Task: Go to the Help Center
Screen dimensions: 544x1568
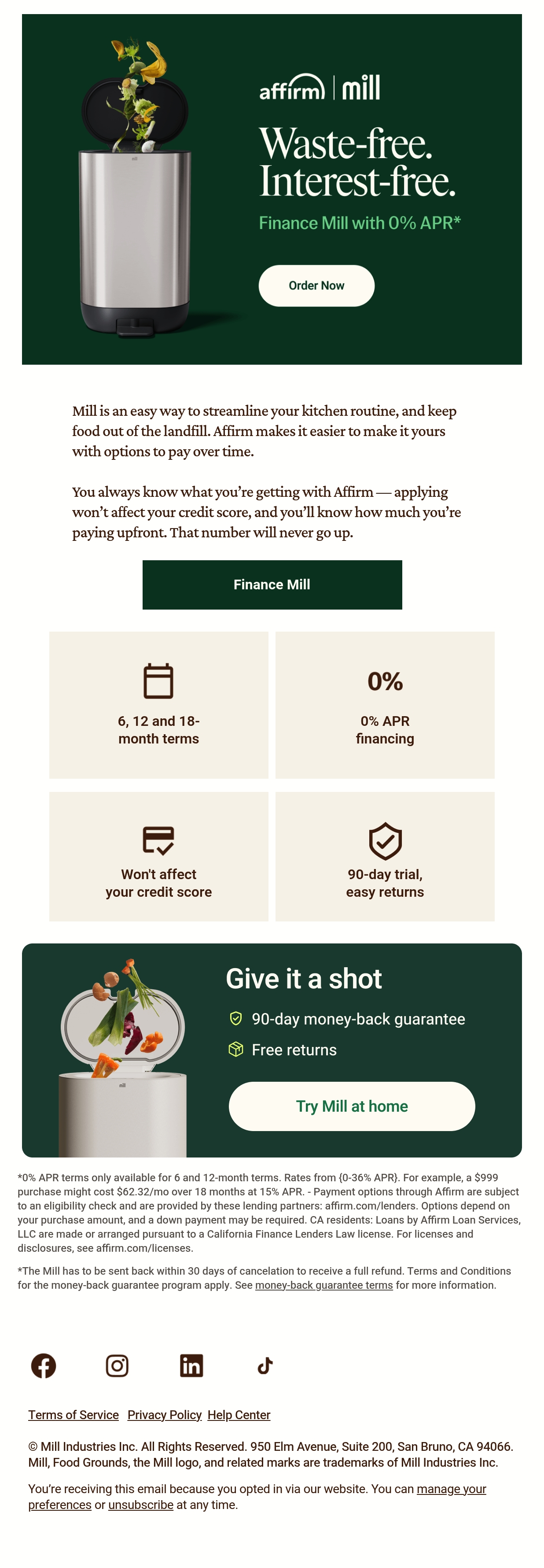Action: coord(239,1415)
